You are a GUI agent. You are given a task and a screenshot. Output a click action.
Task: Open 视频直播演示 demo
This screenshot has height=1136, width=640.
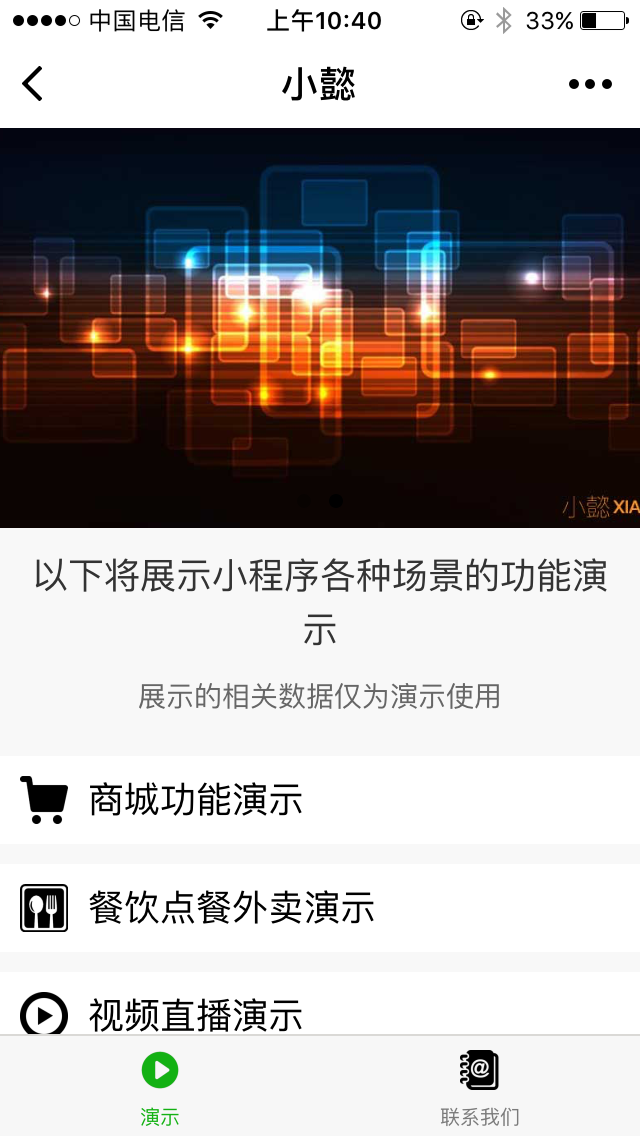pyautogui.click(x=320, y=1010)
